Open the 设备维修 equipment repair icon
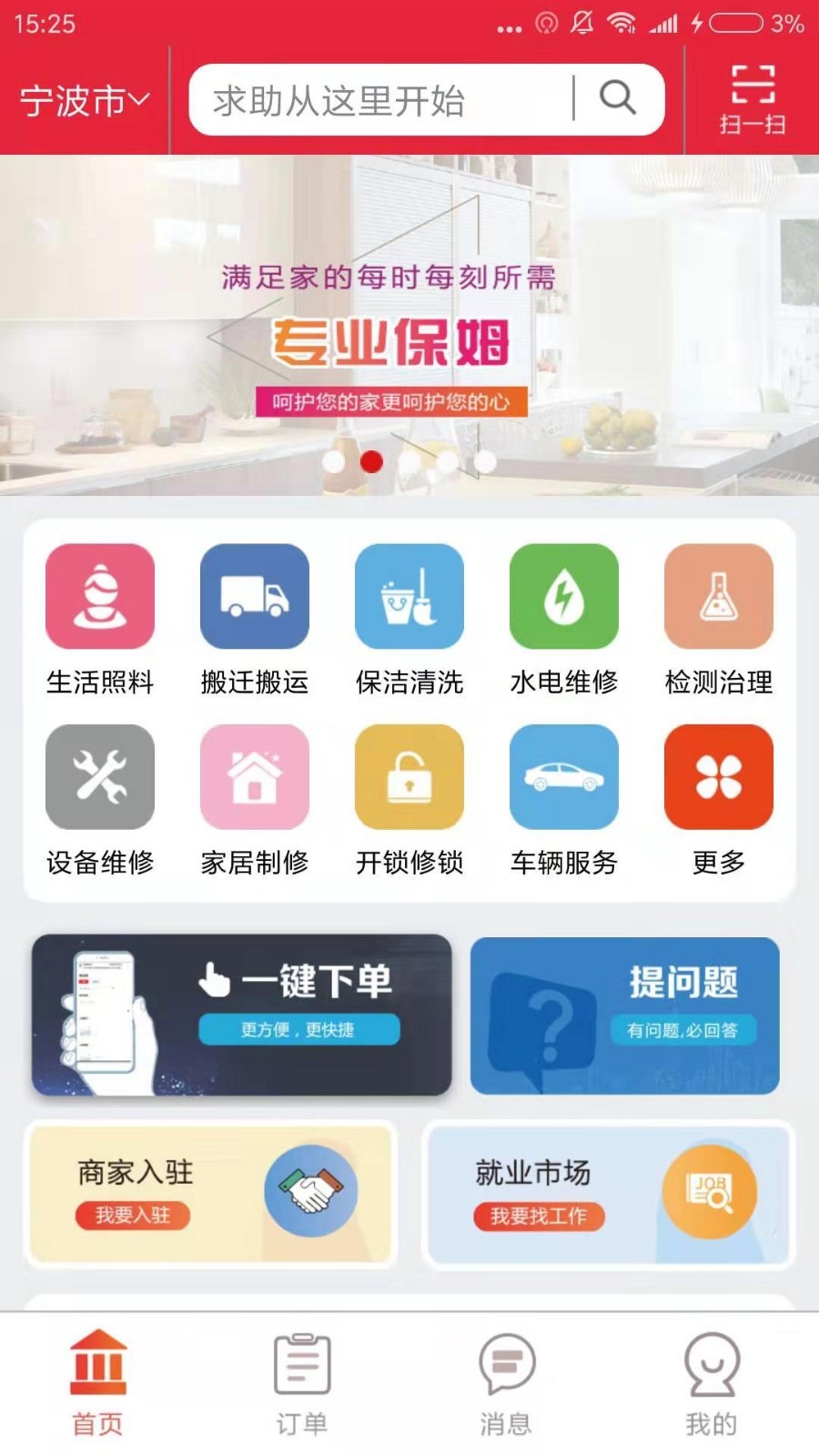Screen dimensions: 819x1456 pyautogui.click(x=100, y=778)
